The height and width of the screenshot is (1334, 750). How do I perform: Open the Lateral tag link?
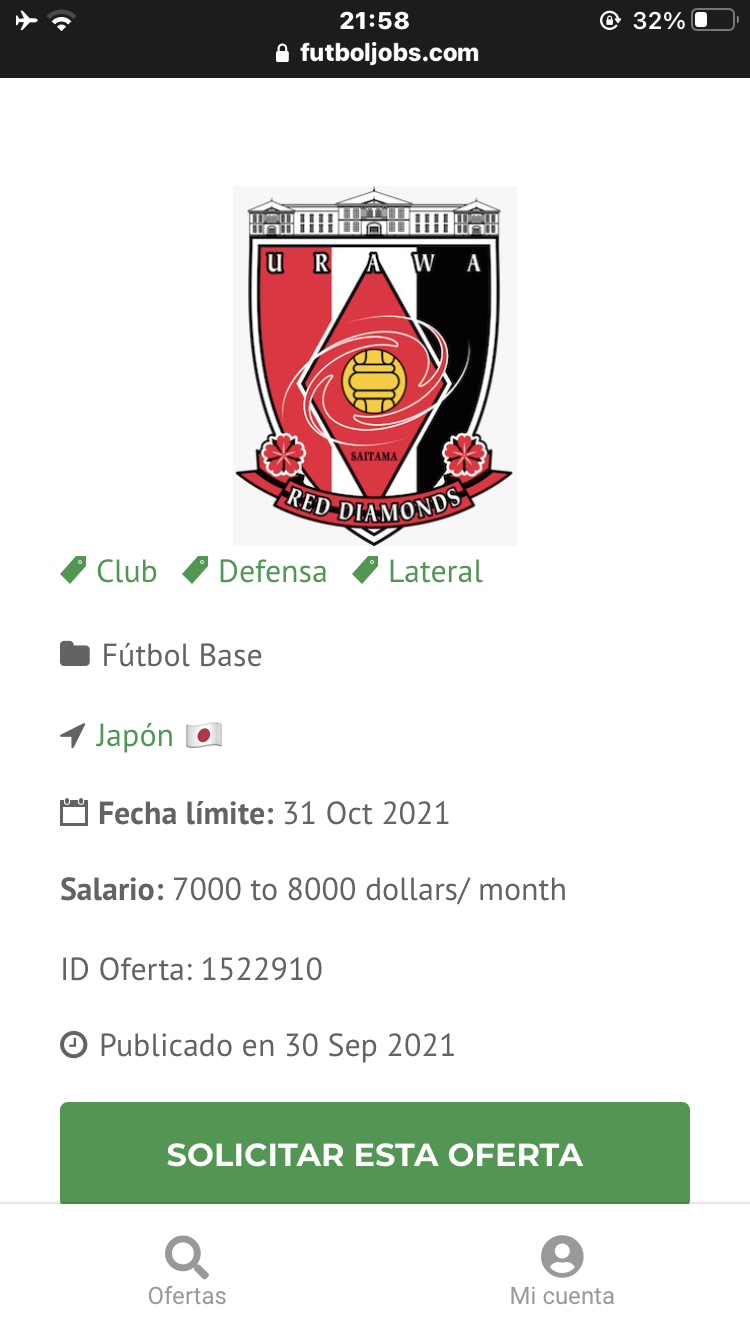pos(434,572)
